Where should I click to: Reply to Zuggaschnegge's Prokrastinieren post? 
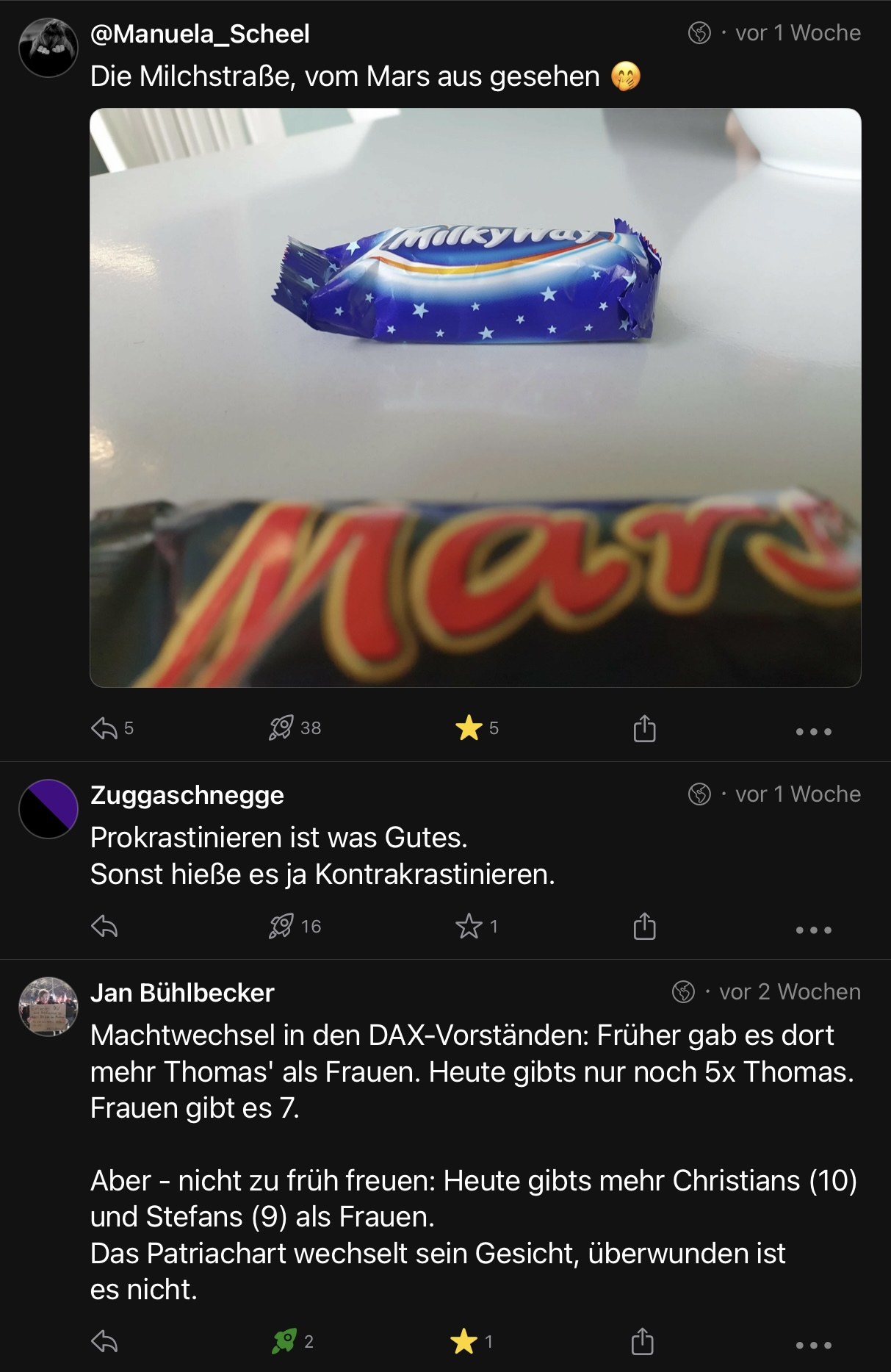(x=104, y=927)
